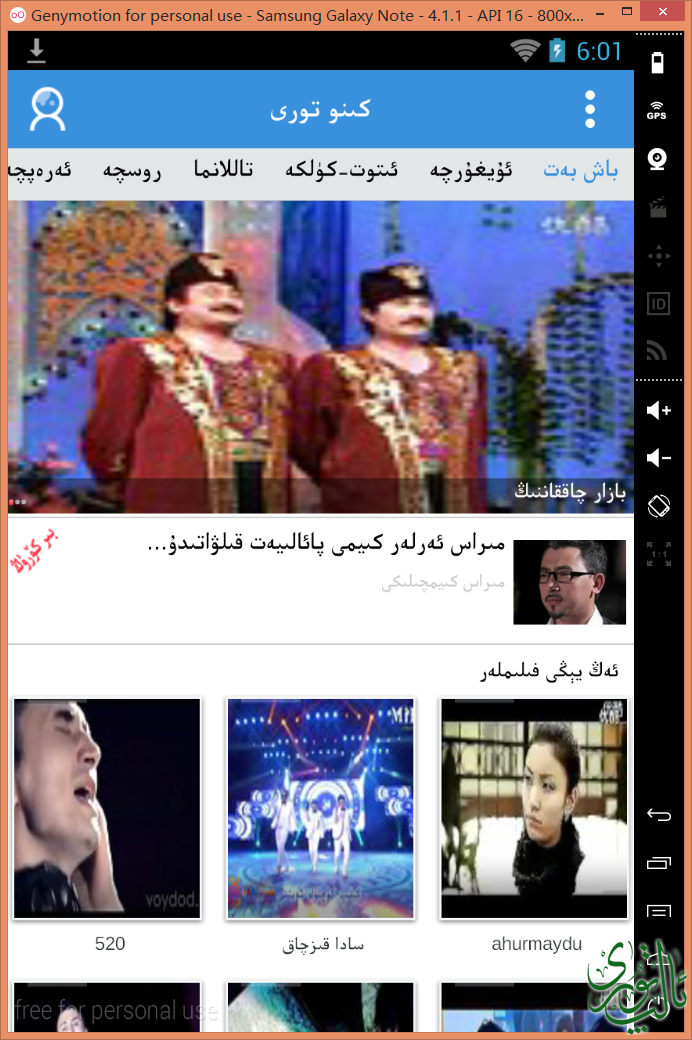
Task: Switch to the ئىتوت-كۆلكە tab
Action: [x=341, y=170]
